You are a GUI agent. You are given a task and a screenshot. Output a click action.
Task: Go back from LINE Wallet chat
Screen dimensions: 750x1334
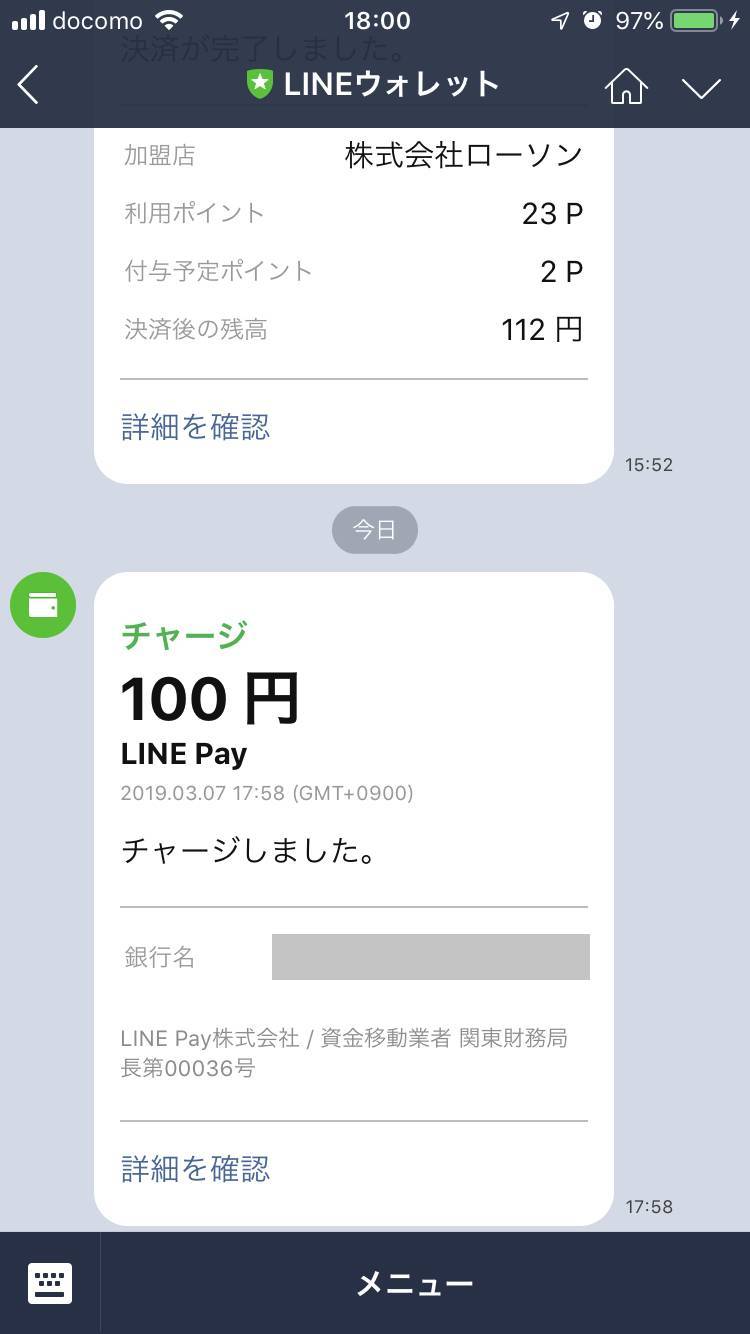(x=28, y=85)
